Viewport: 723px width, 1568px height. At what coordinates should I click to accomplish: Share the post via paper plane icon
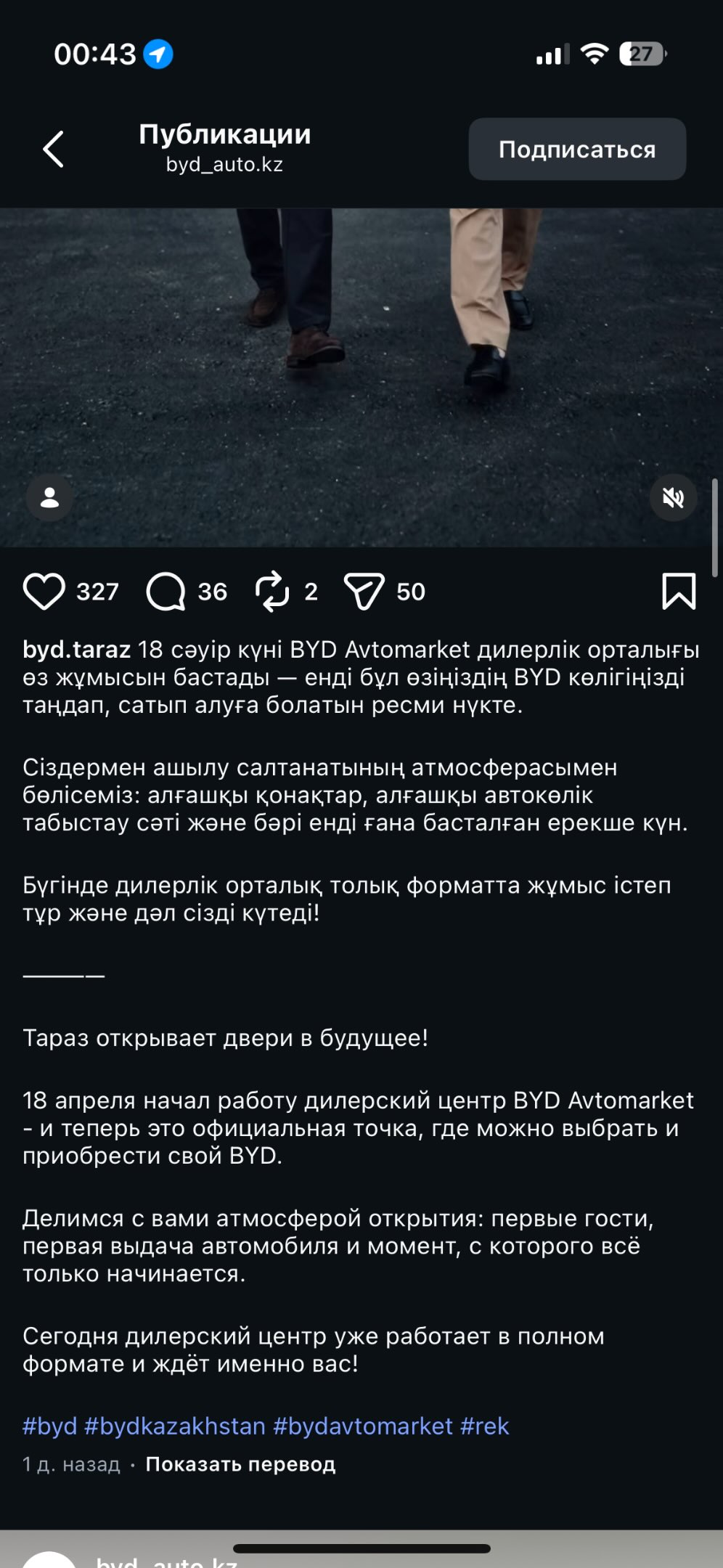click(364, 592)
